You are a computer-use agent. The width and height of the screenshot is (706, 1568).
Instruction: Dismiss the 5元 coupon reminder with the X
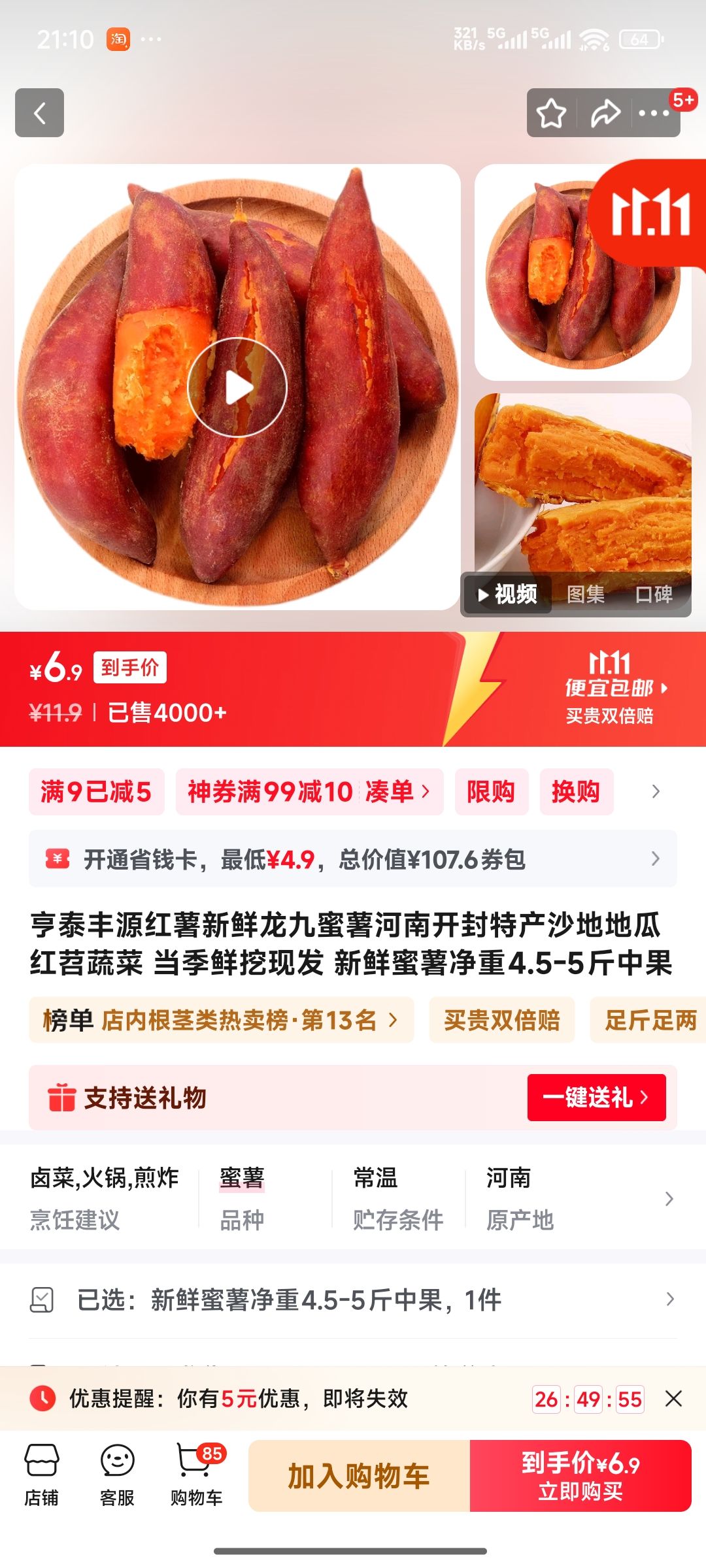pos(672,1396)
